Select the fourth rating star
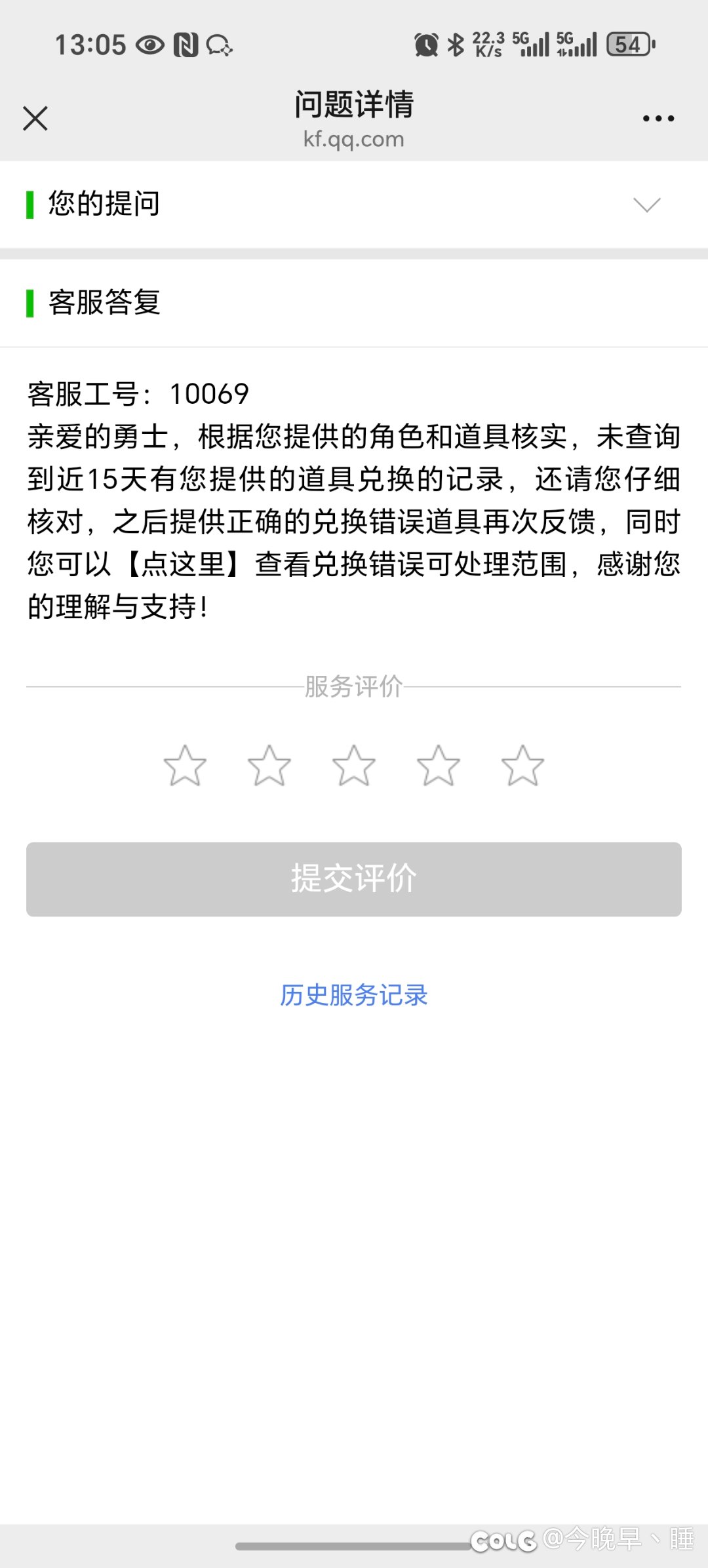 (x=439, y=765)
